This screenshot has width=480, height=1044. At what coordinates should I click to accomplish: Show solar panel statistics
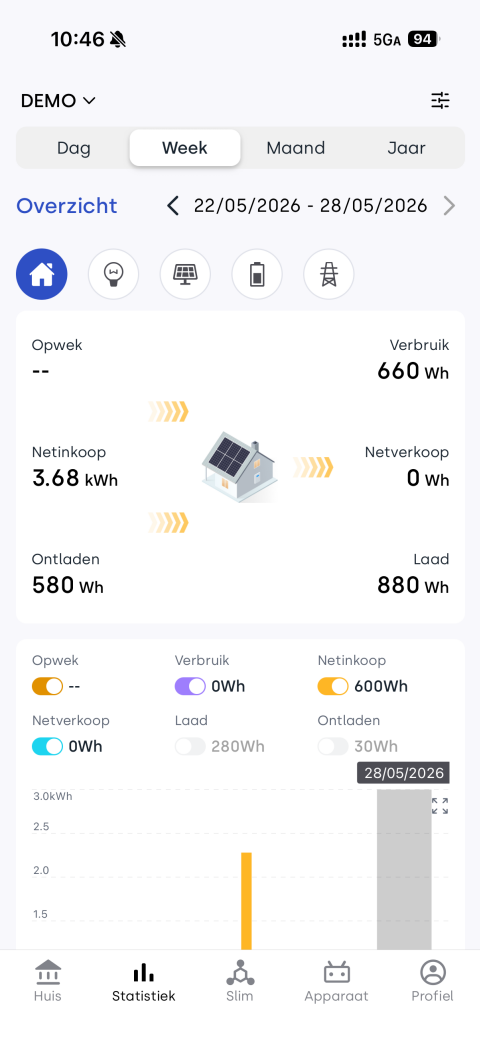coord(185,274)
